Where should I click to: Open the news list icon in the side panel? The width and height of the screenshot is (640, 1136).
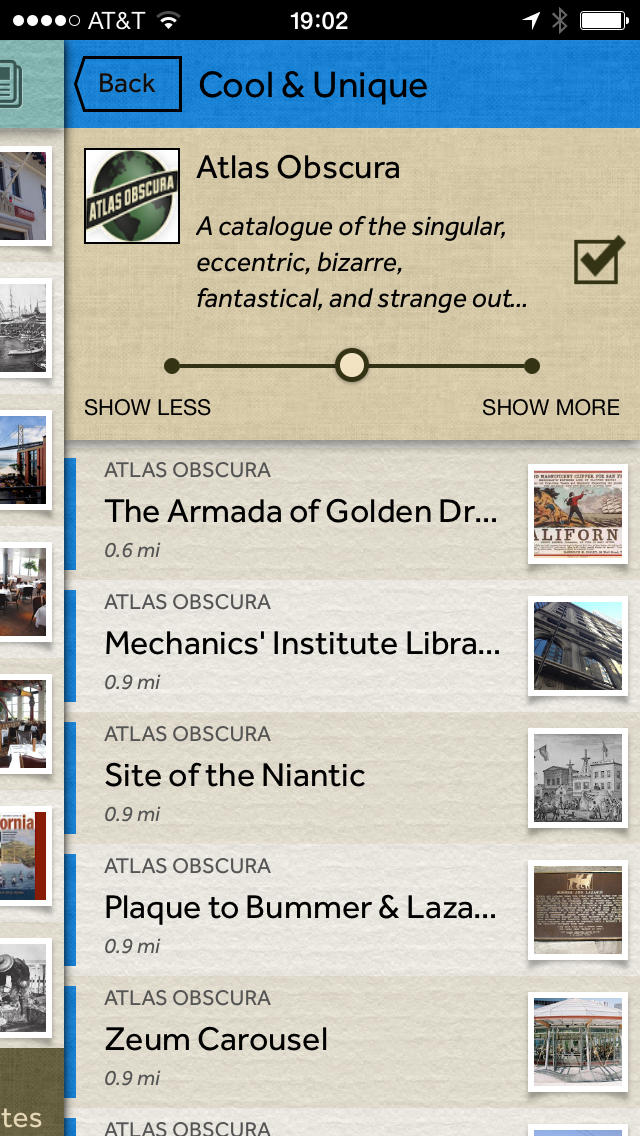coord(12,84)
